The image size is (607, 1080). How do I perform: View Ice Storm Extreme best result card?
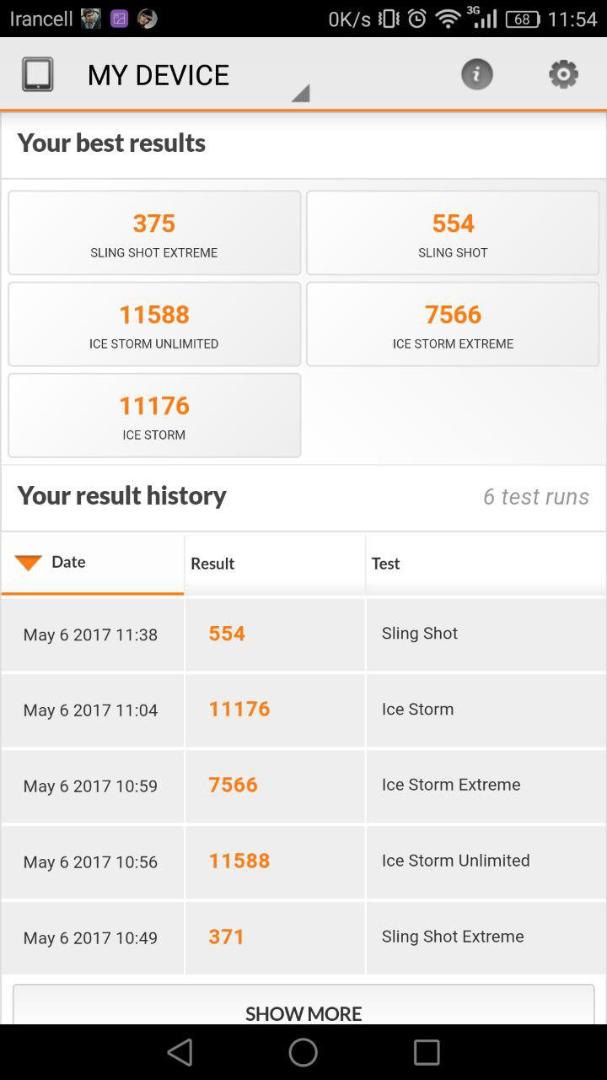pos(453,324)
